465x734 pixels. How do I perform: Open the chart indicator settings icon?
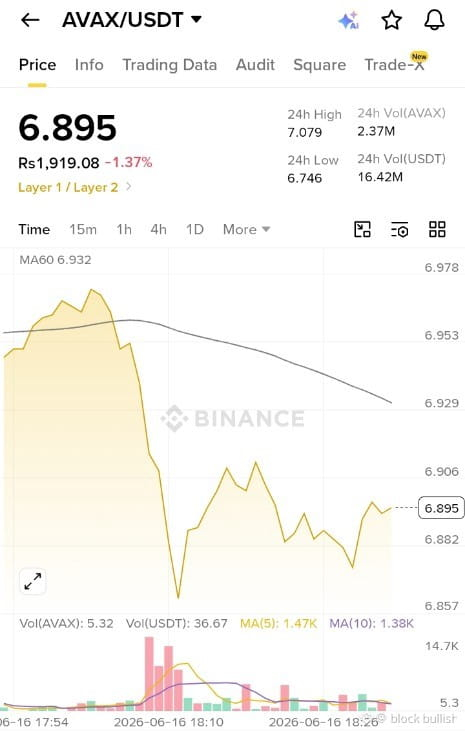(x=399, y=229)
